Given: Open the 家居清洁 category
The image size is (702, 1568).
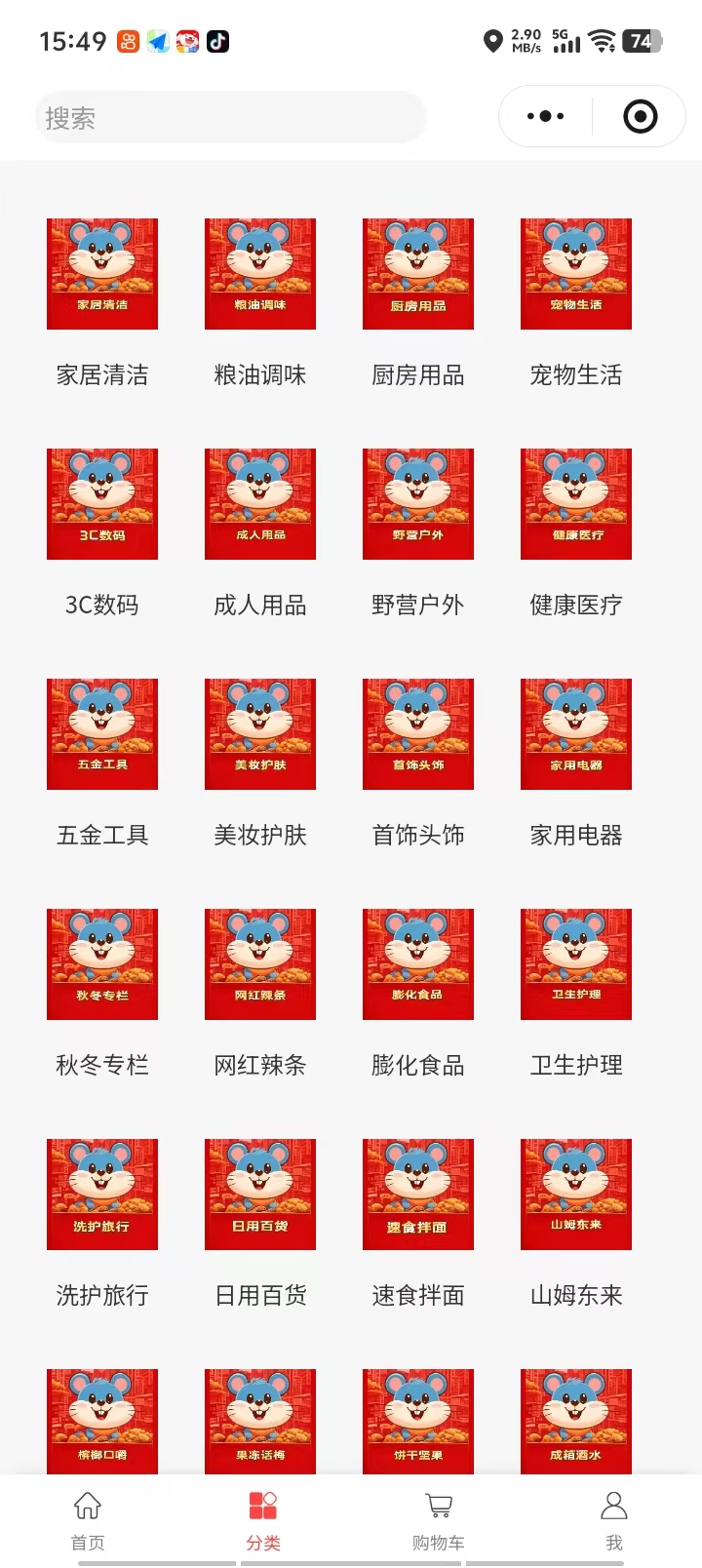Looking at the screenshot, I should 102,274.
